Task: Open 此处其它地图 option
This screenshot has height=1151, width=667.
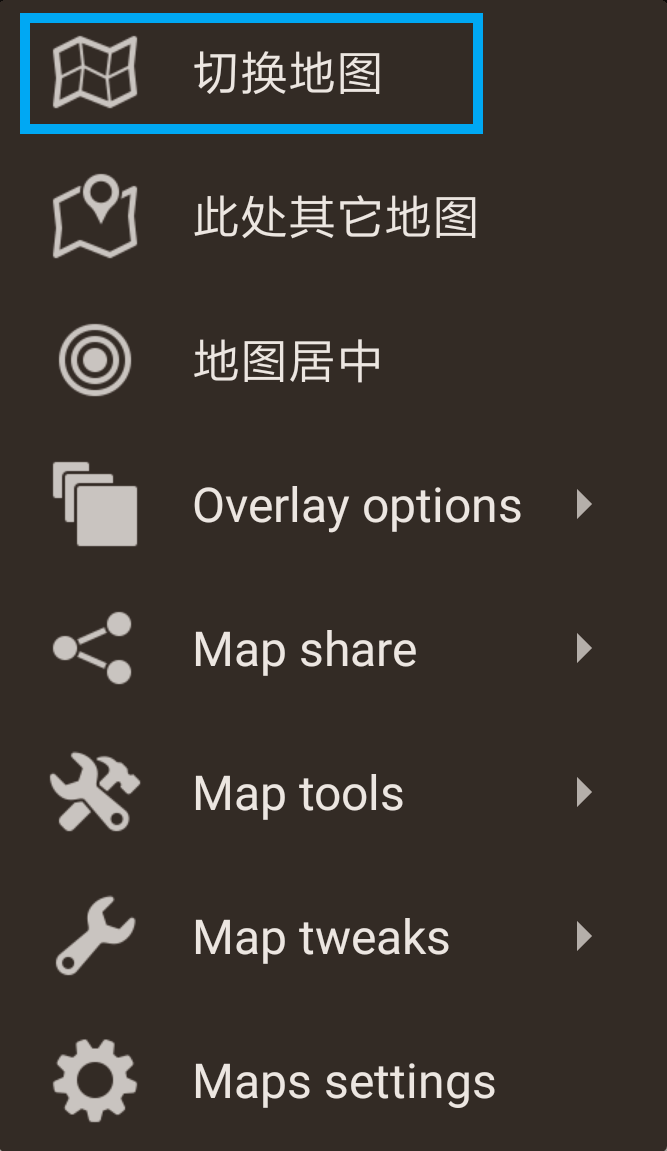Action: (x=335, y=217)
